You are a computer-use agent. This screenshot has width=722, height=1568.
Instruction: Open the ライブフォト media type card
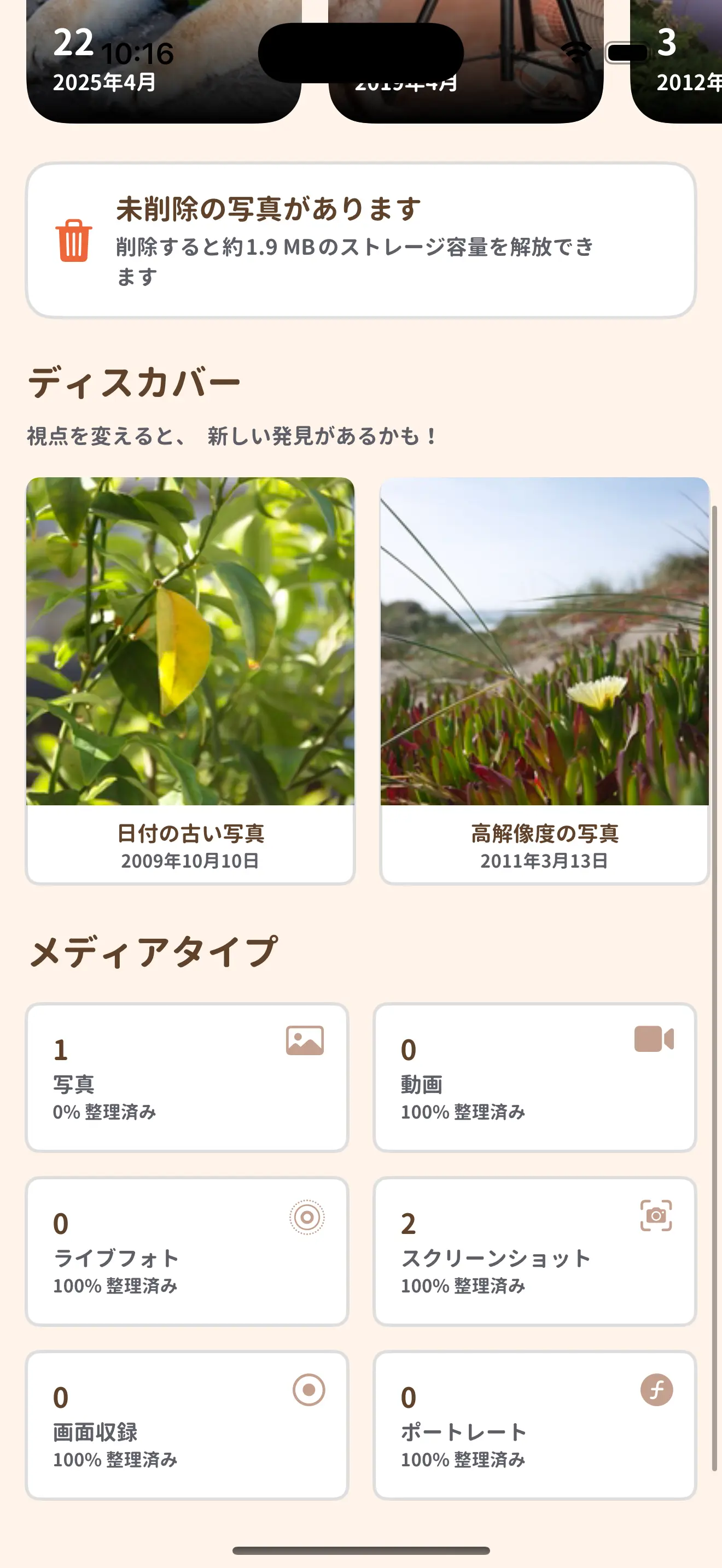(x=187, y=1251)
